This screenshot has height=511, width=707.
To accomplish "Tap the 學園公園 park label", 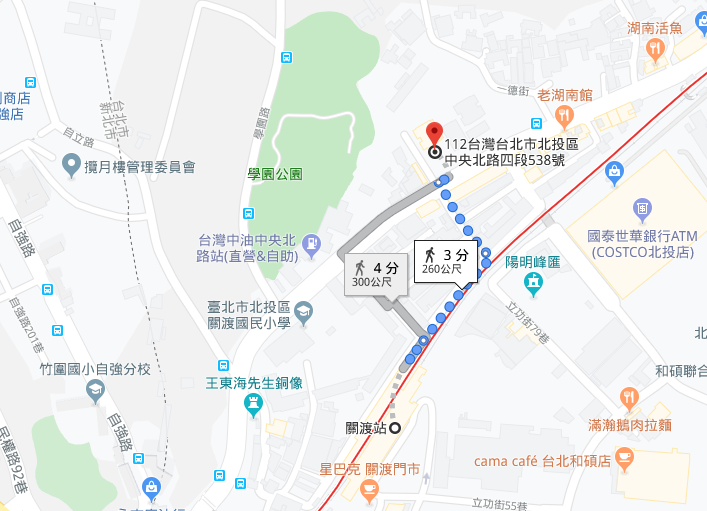I will [x=275, y=173].
